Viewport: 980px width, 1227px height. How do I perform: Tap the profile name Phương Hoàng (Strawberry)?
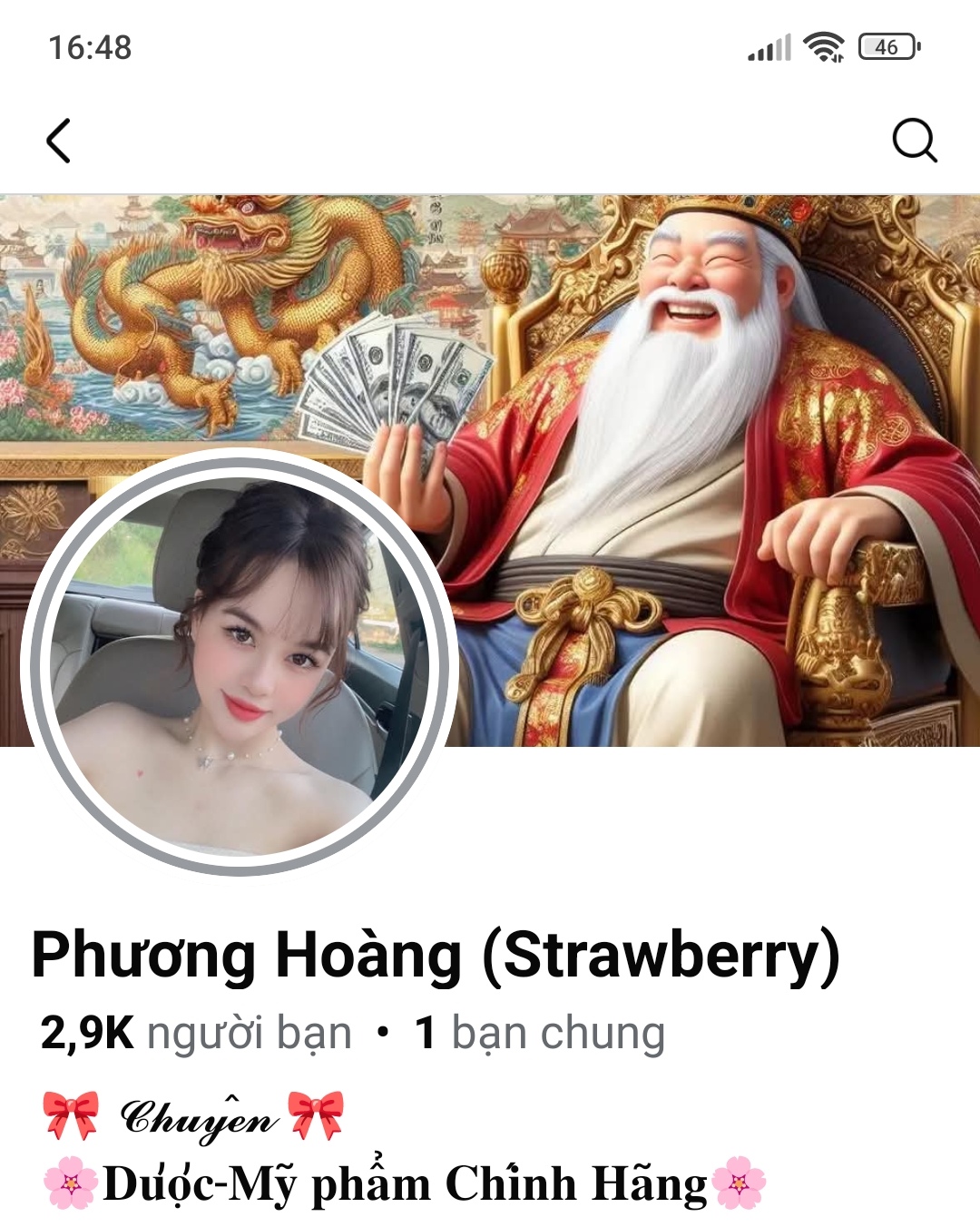point(436,953)
